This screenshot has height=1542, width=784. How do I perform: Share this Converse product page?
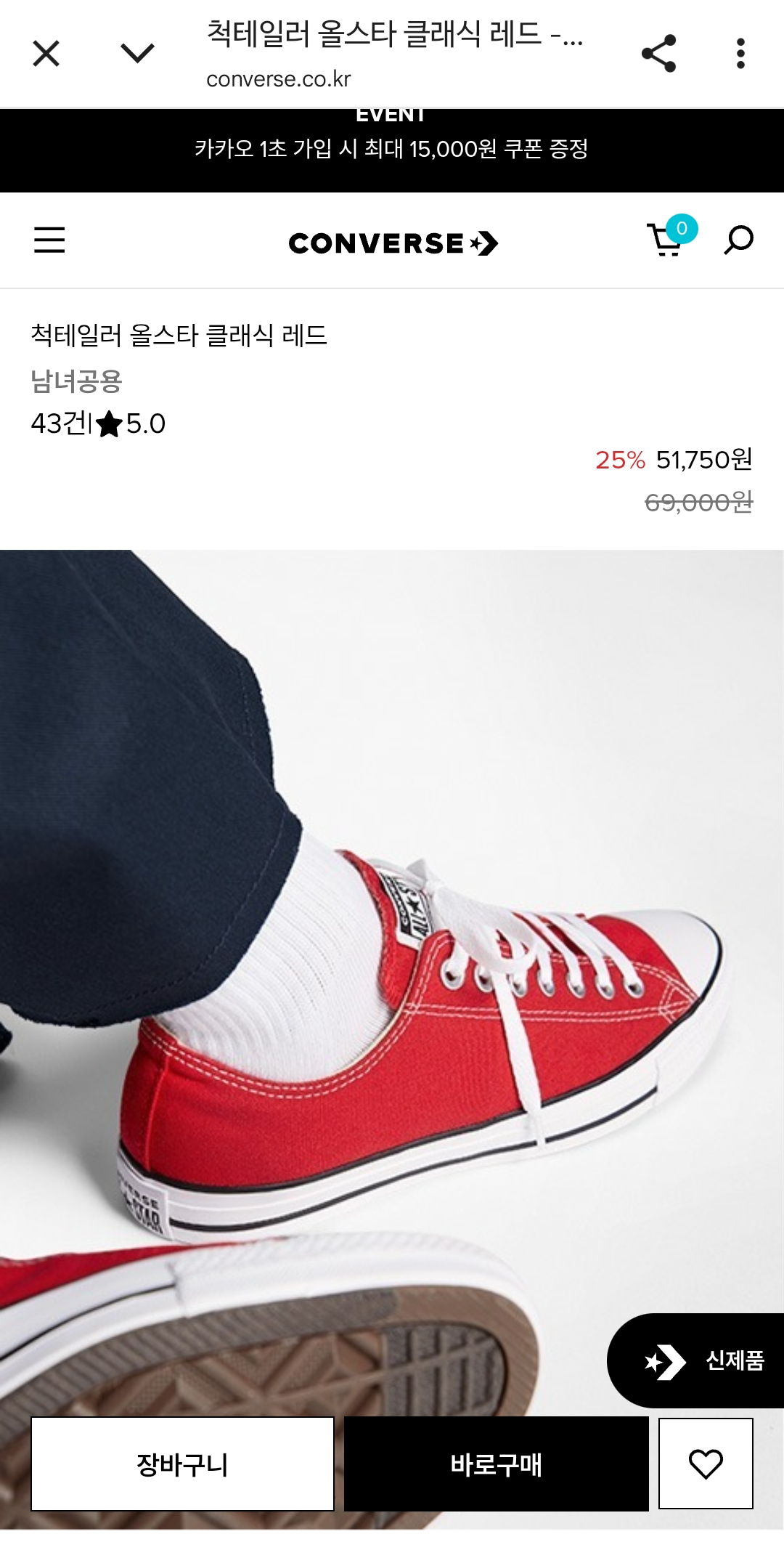[658, 54]
